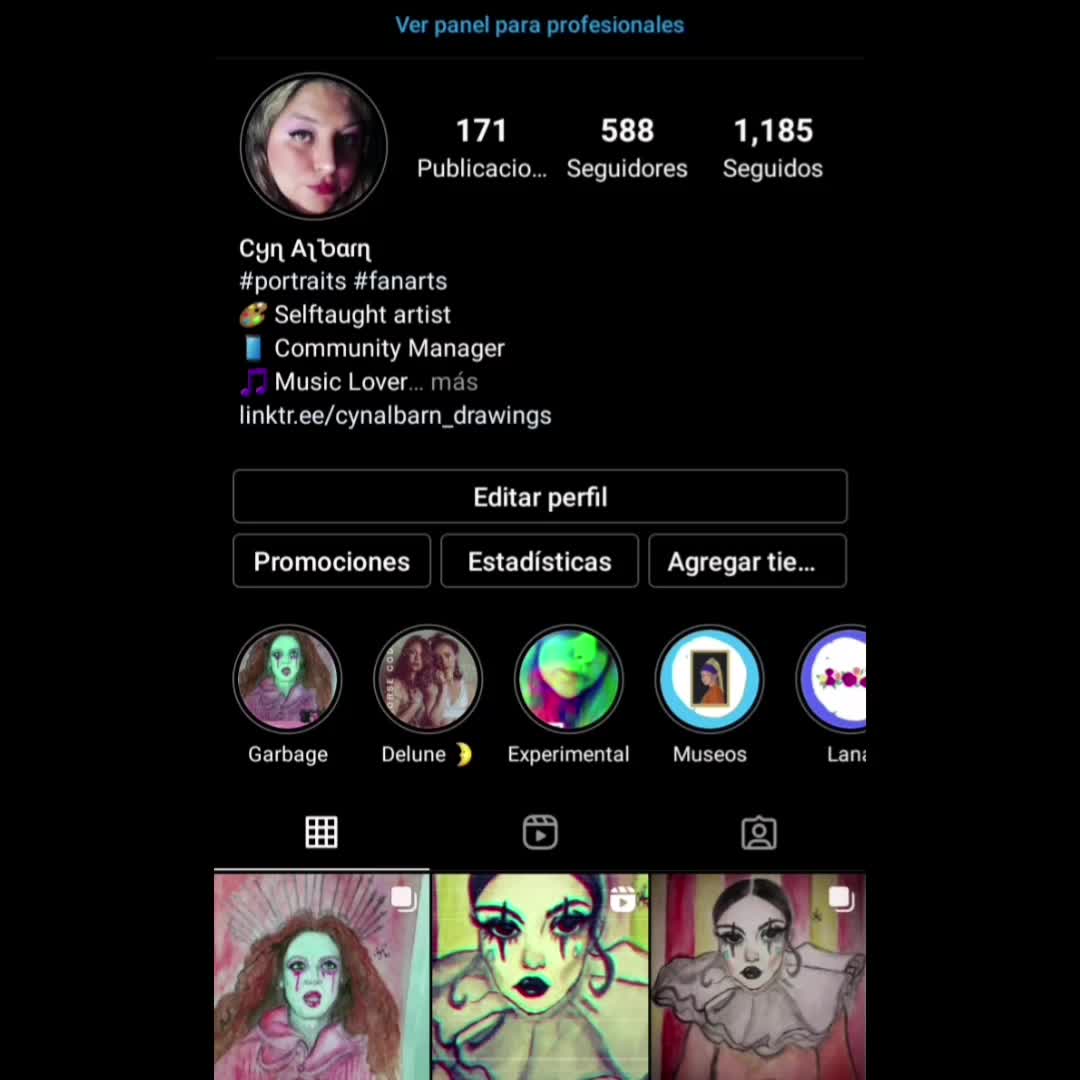Open the neon clown reel post
The height and width of the screenshot is (1080, 1080).
[x=540, y=977]
